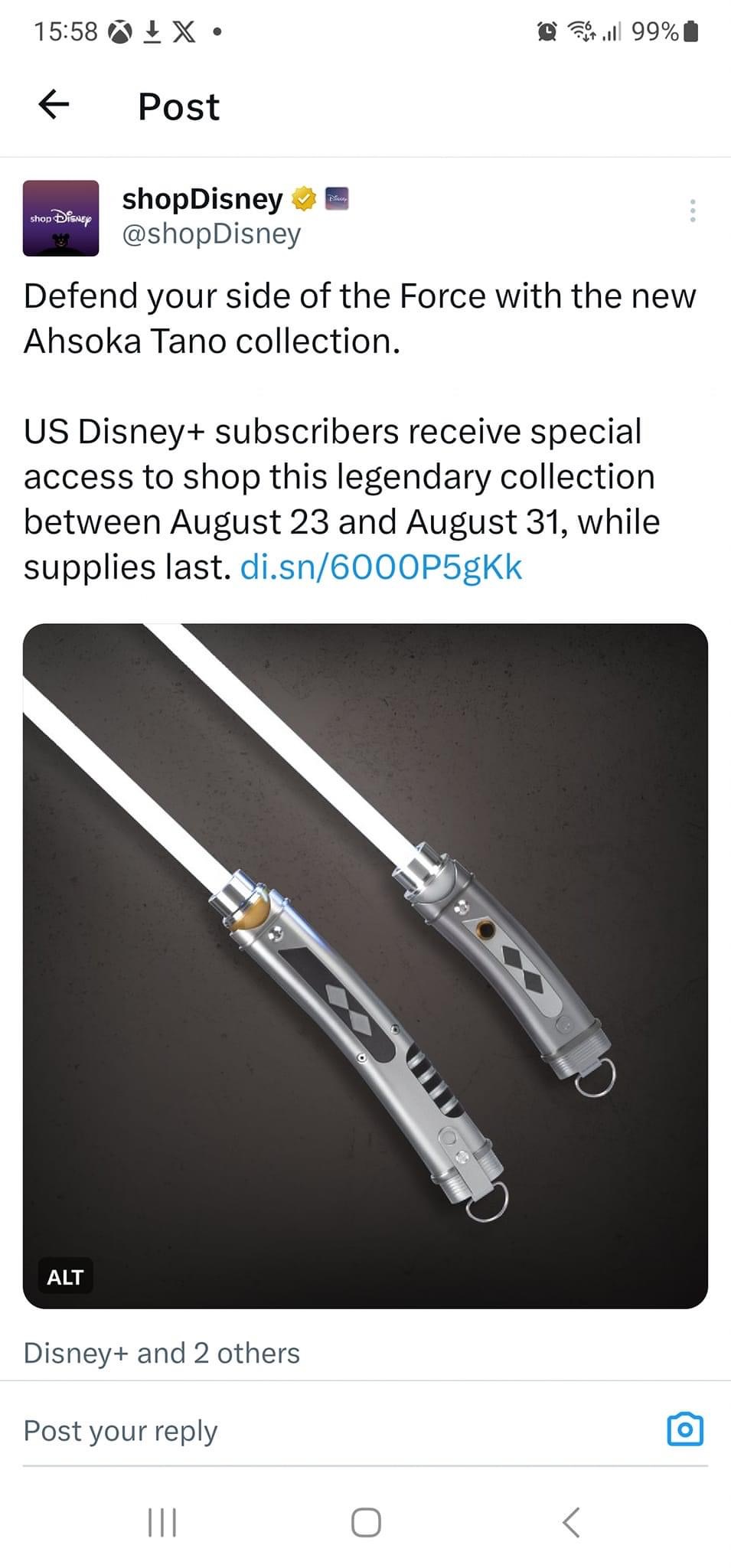Tap the Post your reply field
The width and height of the screenshot is (731, 1568).
pyautogui.click(x=337, y=1430)
